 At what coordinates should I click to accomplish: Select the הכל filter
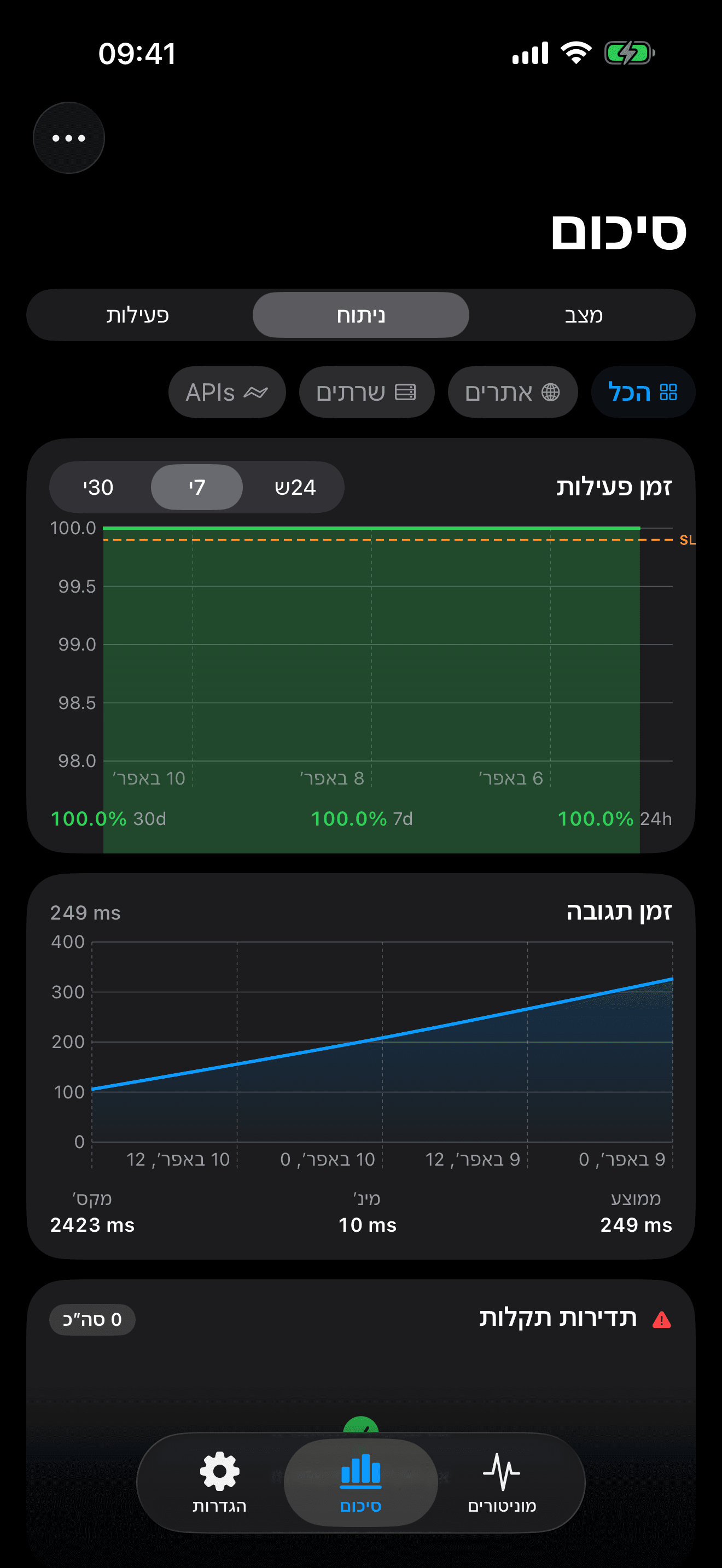coord(642,393)
